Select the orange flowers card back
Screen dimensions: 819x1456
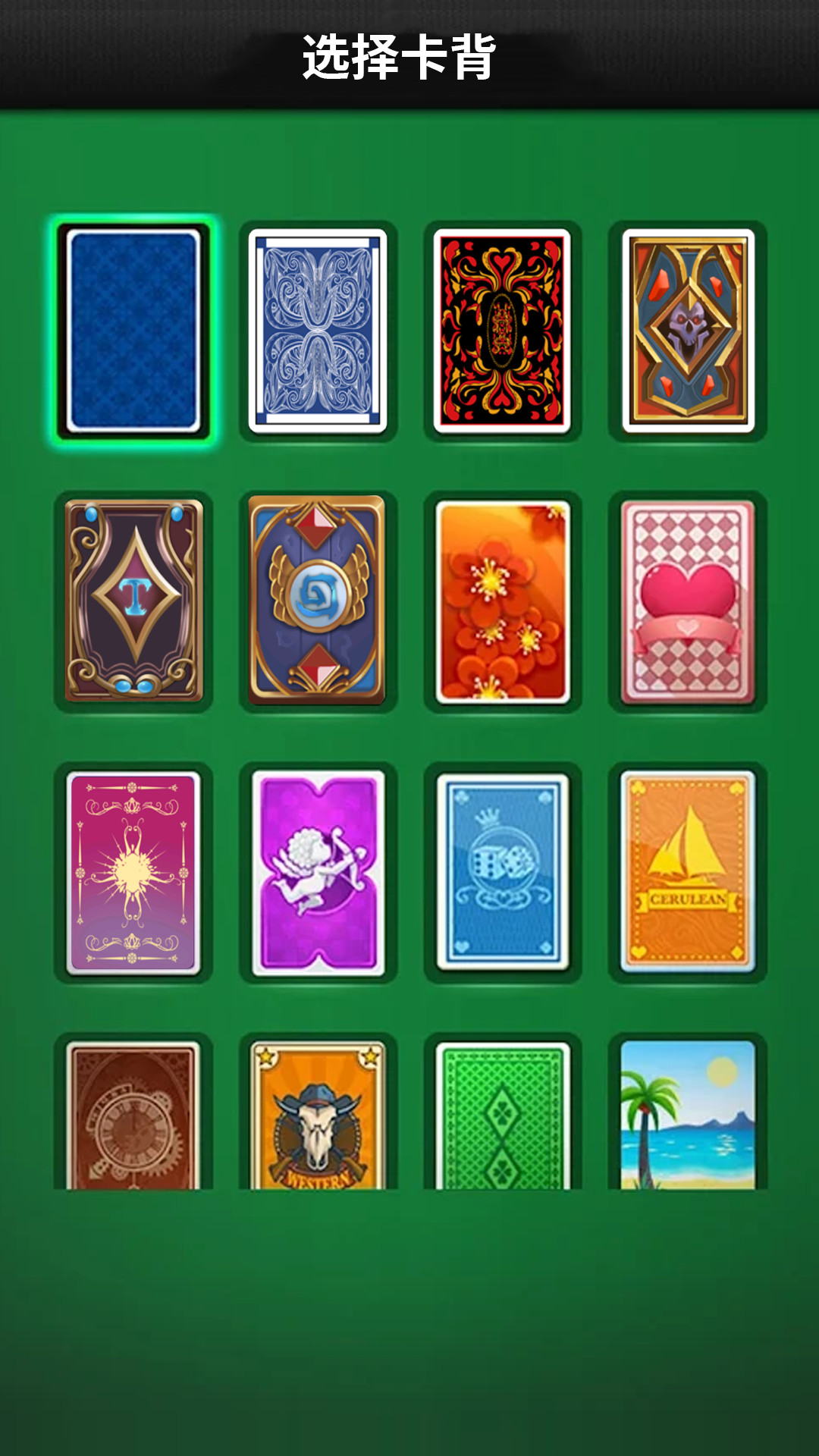(x=502, y=601)
